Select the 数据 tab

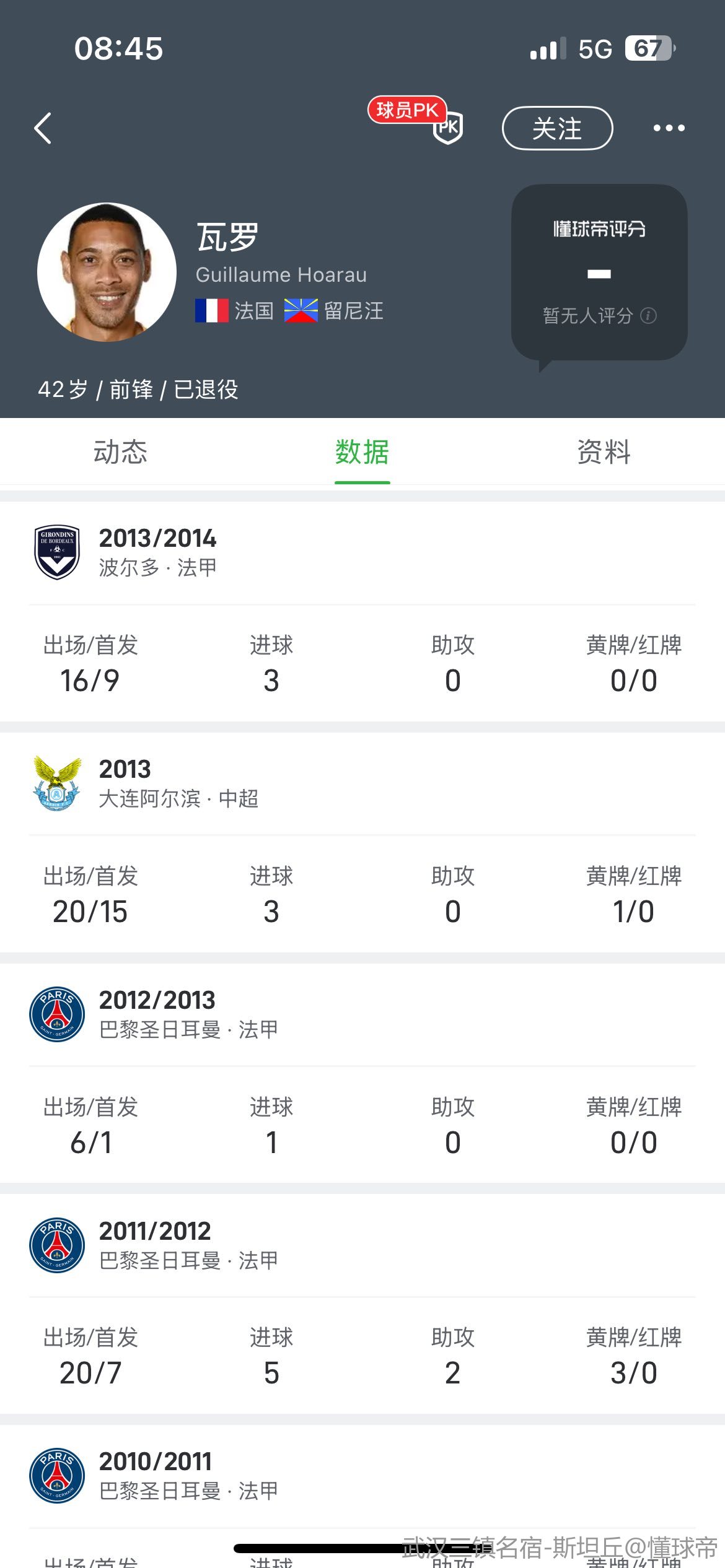[362, 452]
